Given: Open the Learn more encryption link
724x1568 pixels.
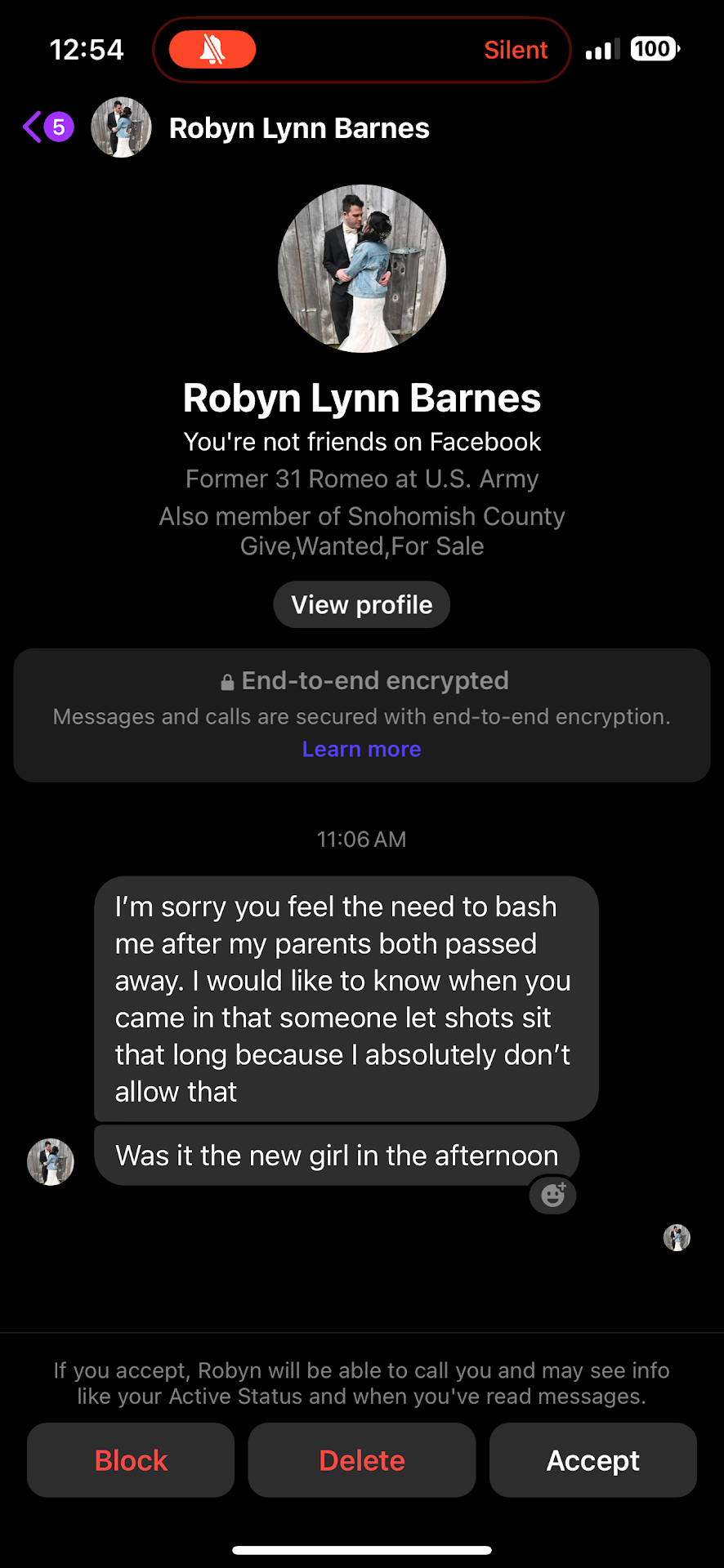Looking at the screenshot, I should (361, 749).
